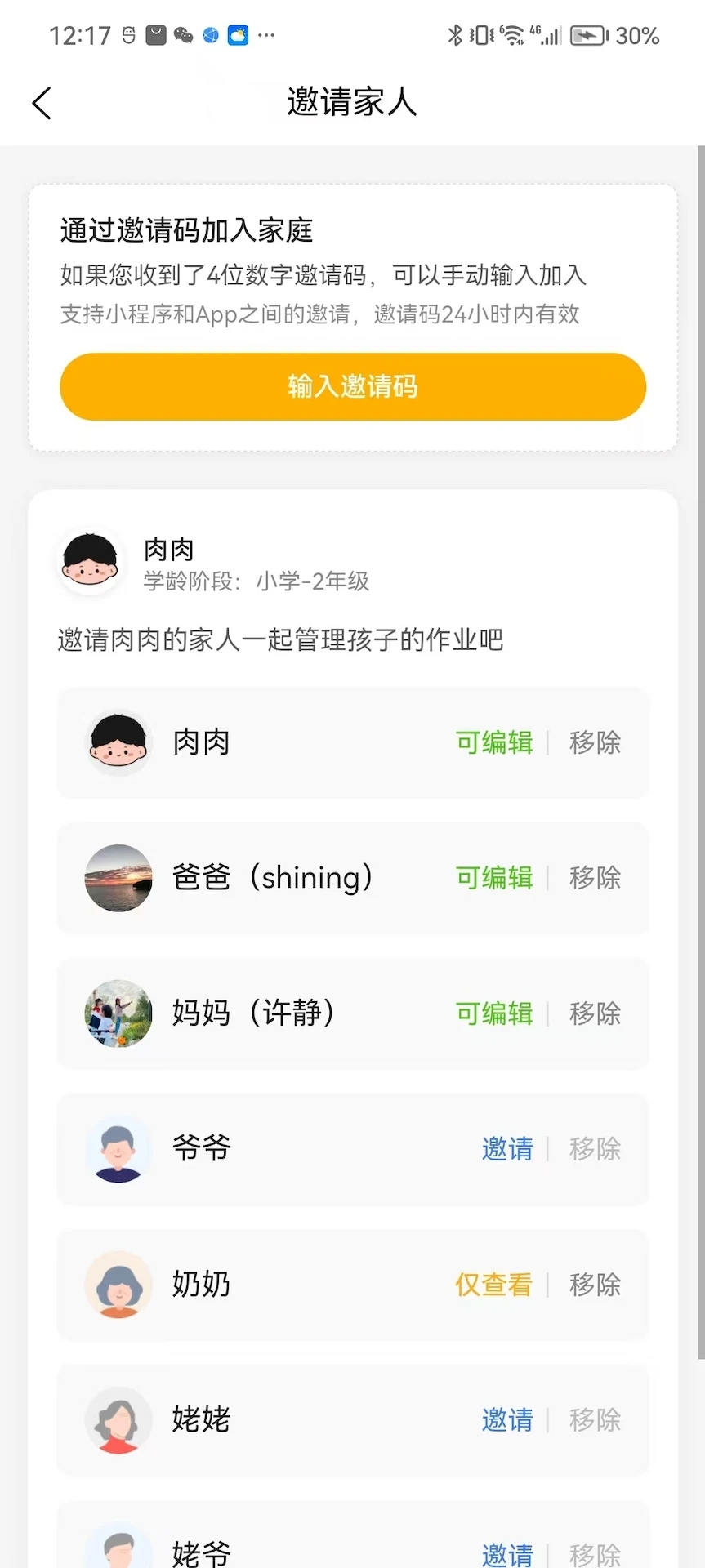Viewport: 705px width, 1568px height.
Task: Tap the 输入邀请码 button
Action: pos(353,386)
